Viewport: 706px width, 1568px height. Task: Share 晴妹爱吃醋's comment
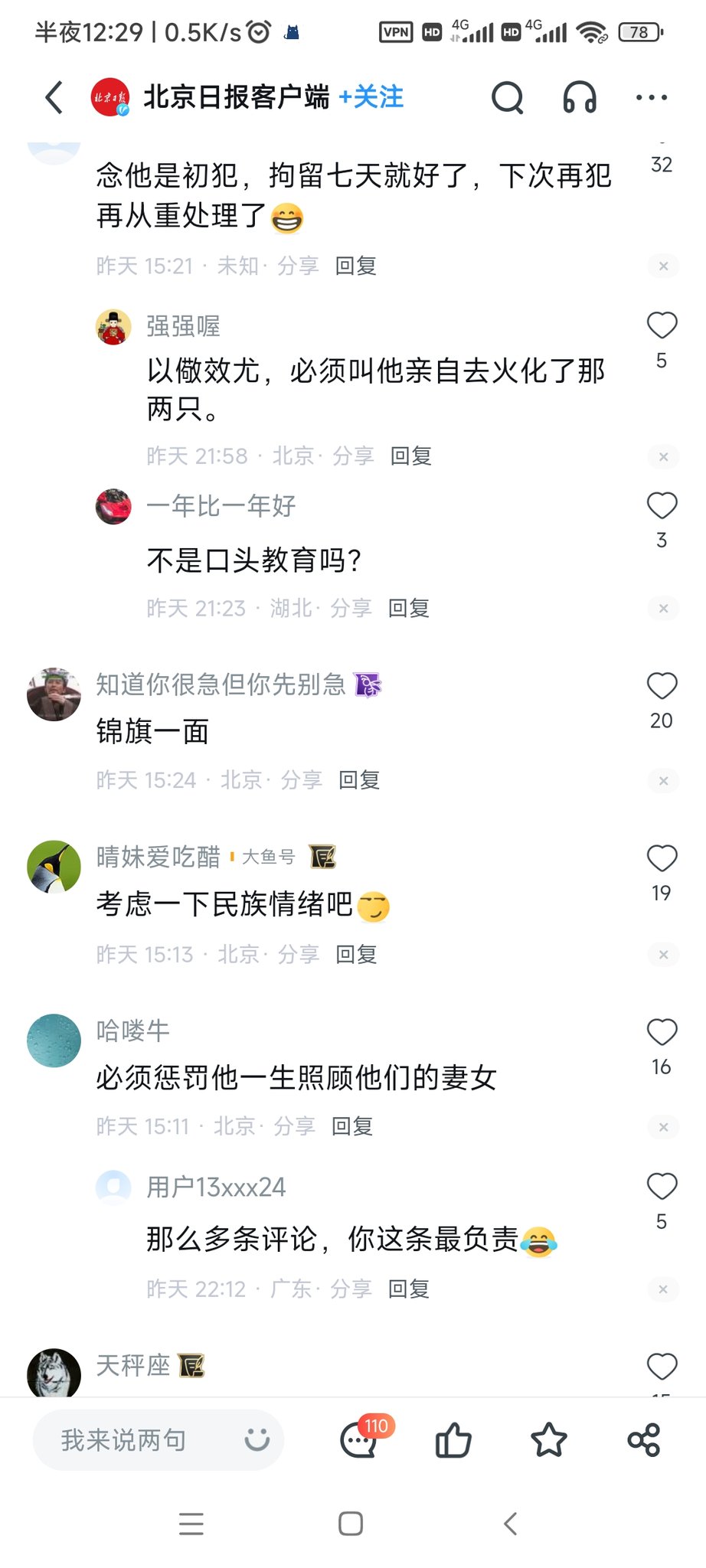(x=299, y=954)
